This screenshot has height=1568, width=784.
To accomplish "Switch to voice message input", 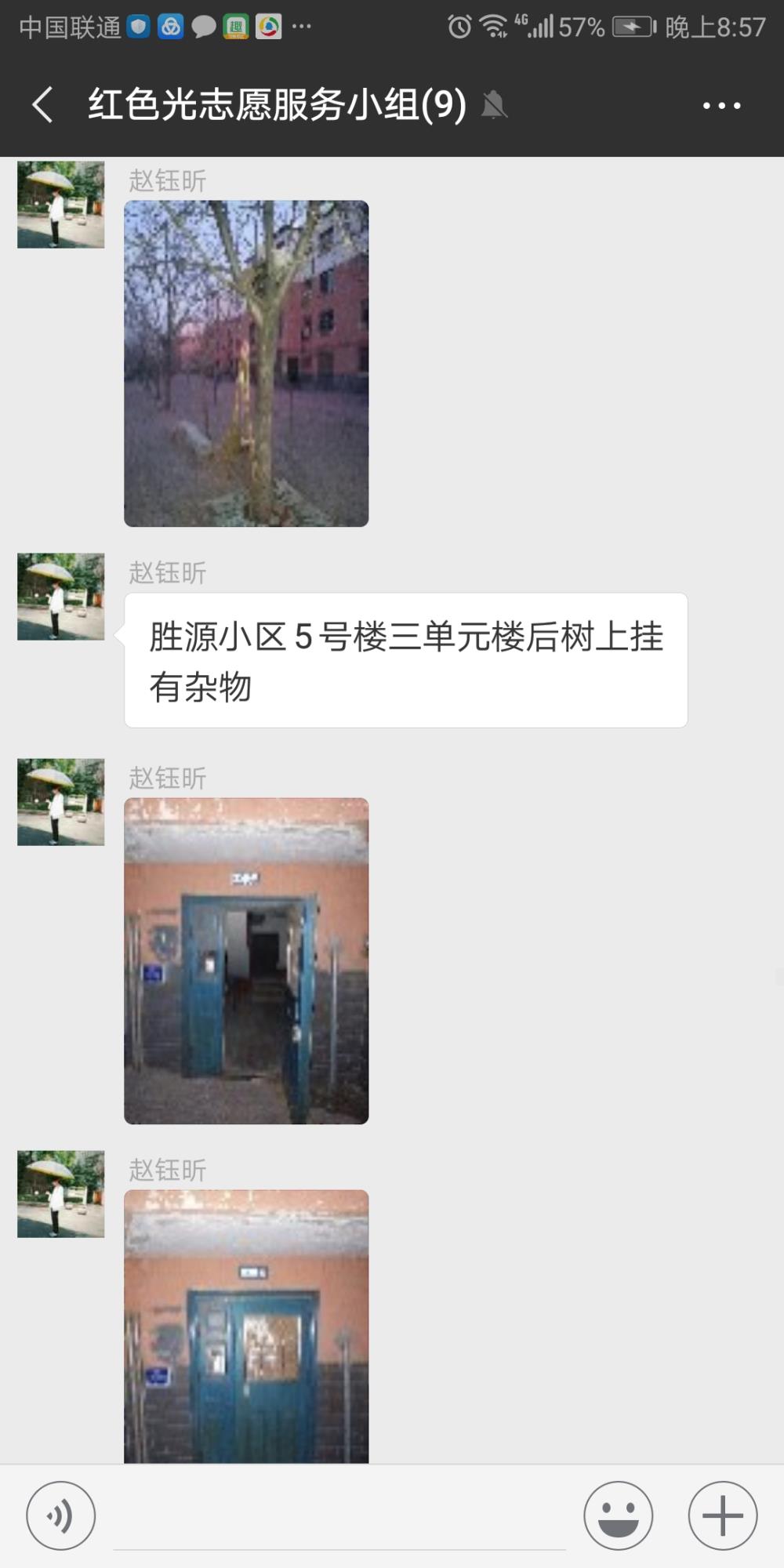I will 61,1515.
